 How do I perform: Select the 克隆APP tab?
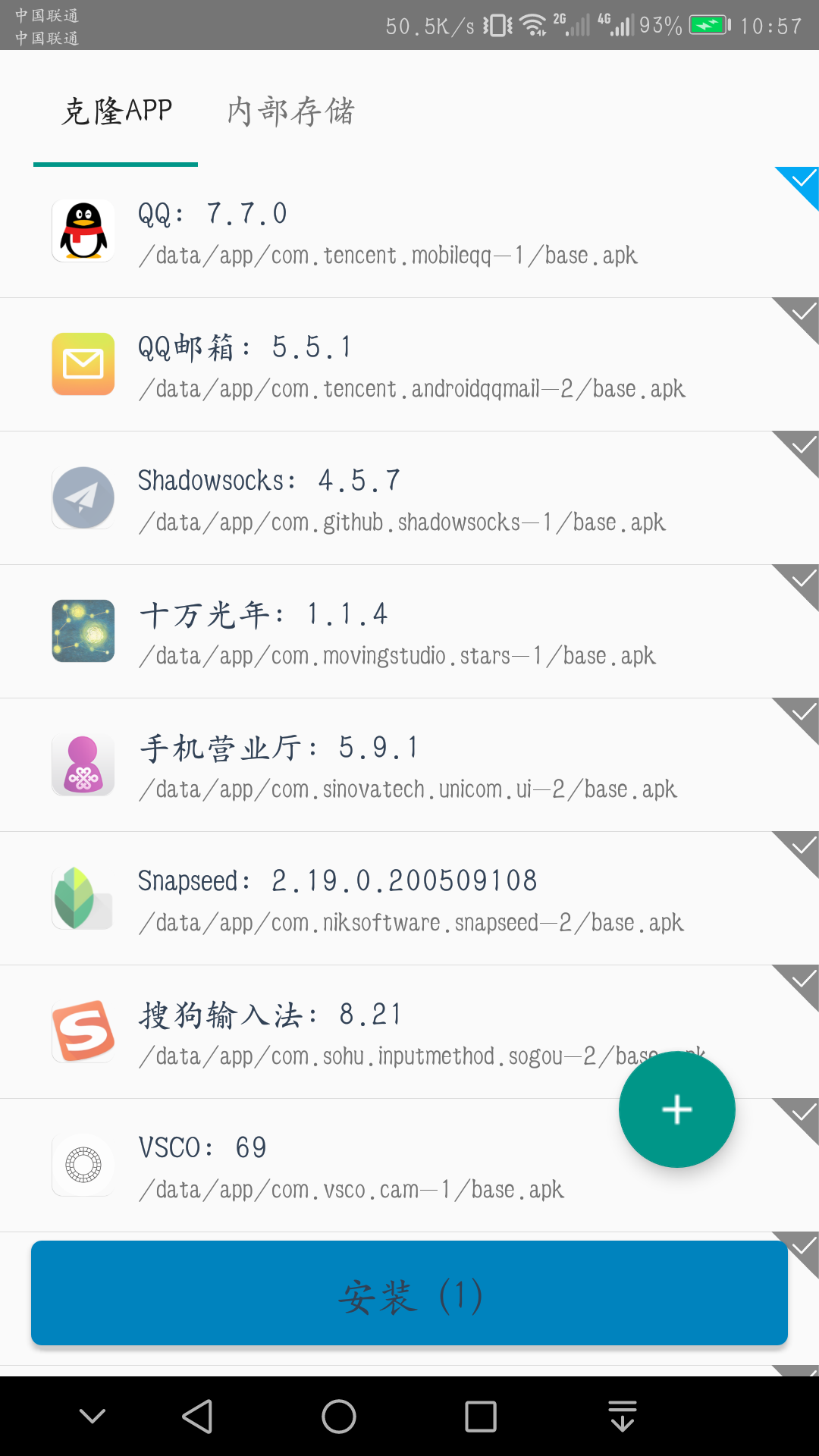click(x=117, y=111)
